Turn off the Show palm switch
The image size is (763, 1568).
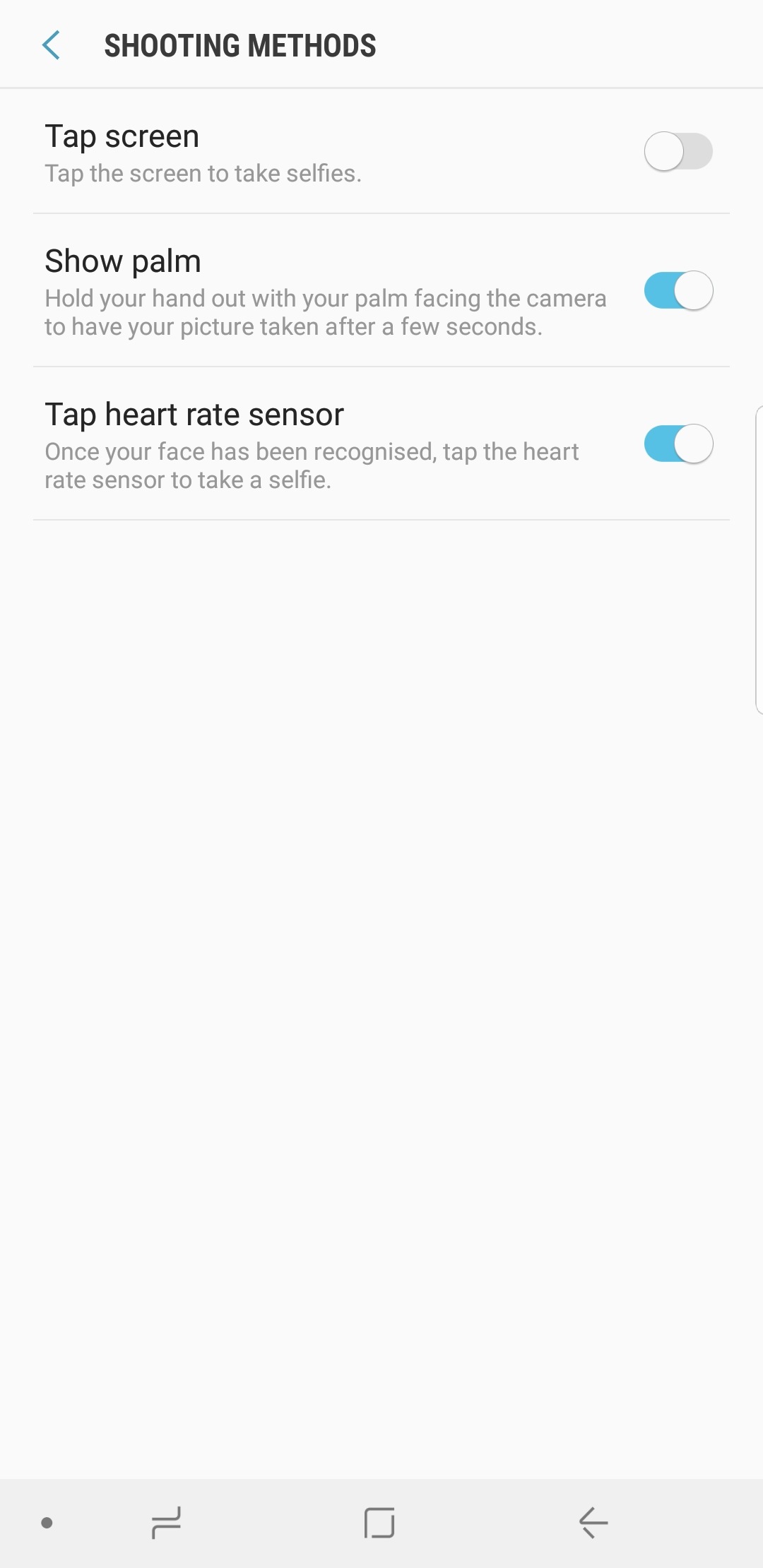click(678, 290)
